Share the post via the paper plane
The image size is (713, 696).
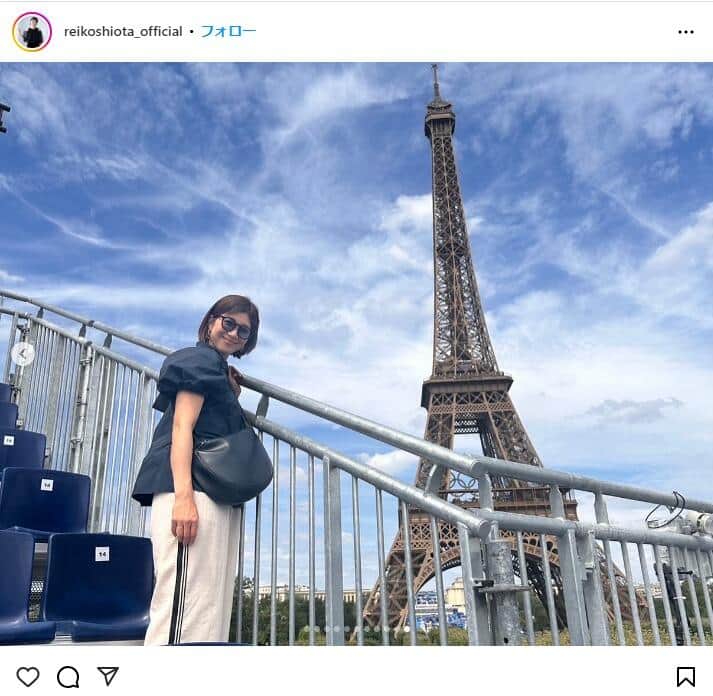tap(108, 676)
